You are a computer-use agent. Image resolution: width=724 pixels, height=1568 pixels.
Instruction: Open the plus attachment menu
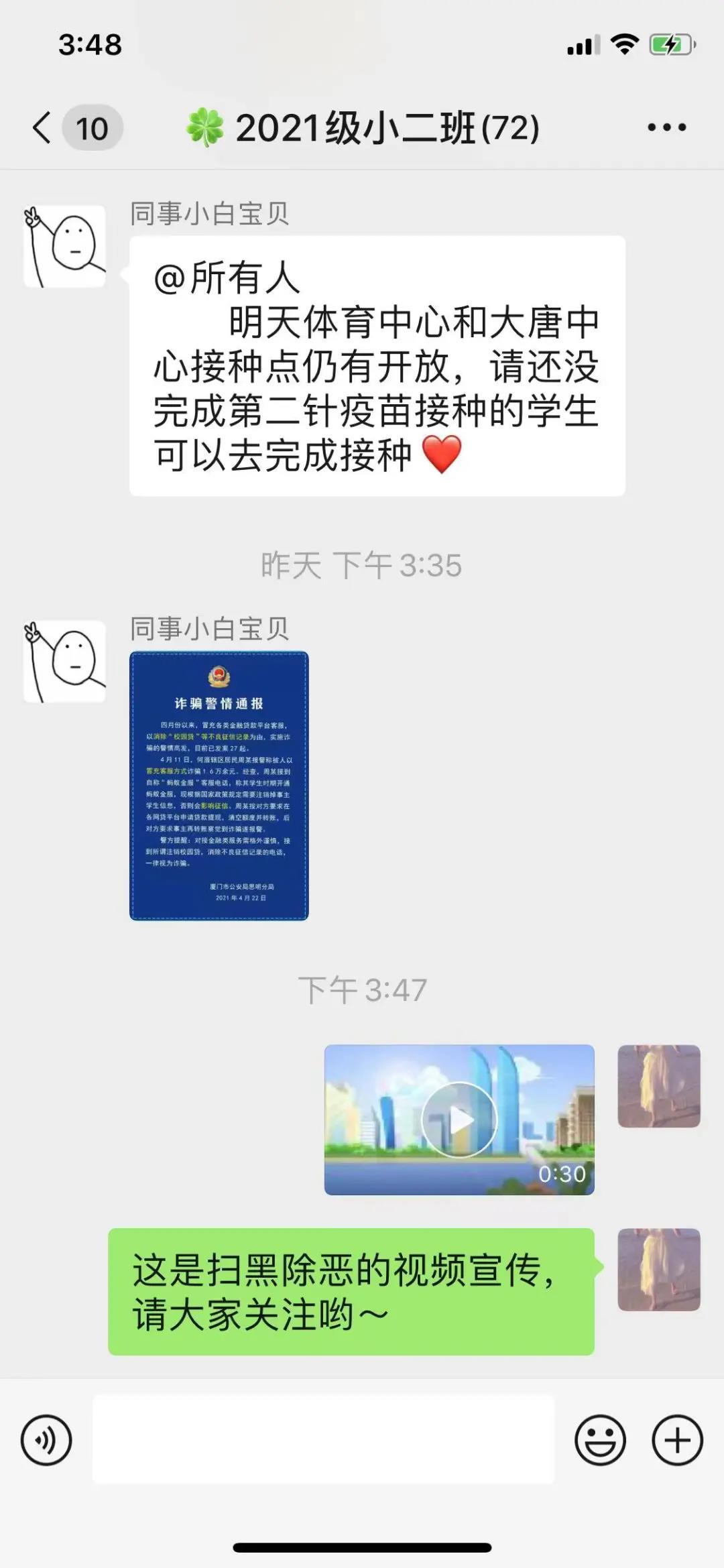click(677, 1440)
